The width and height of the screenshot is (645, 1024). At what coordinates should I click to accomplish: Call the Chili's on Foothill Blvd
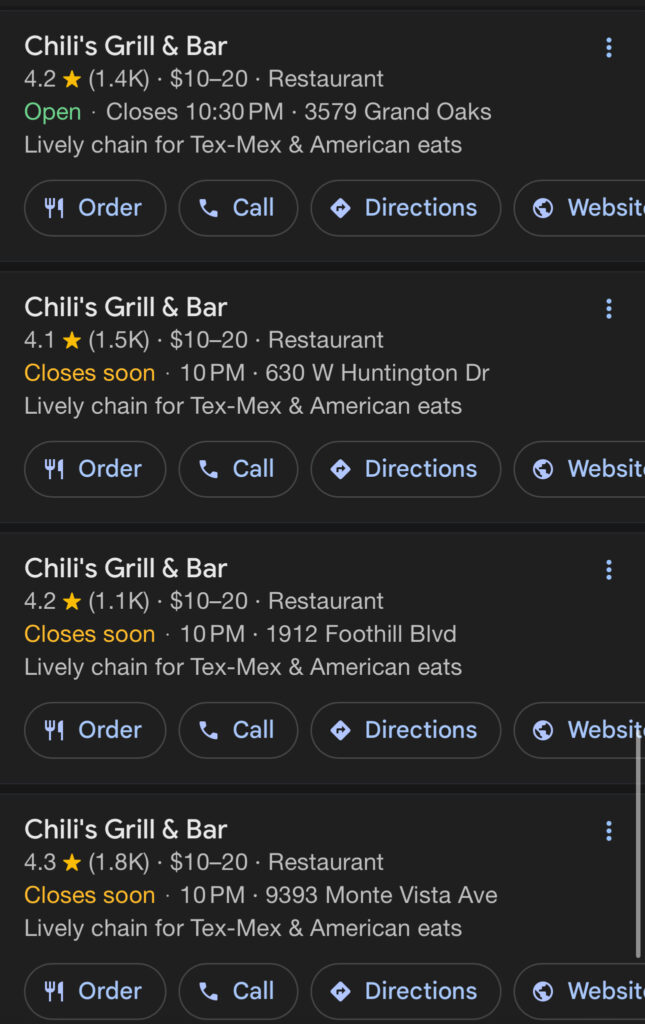[x=238, y=730]
